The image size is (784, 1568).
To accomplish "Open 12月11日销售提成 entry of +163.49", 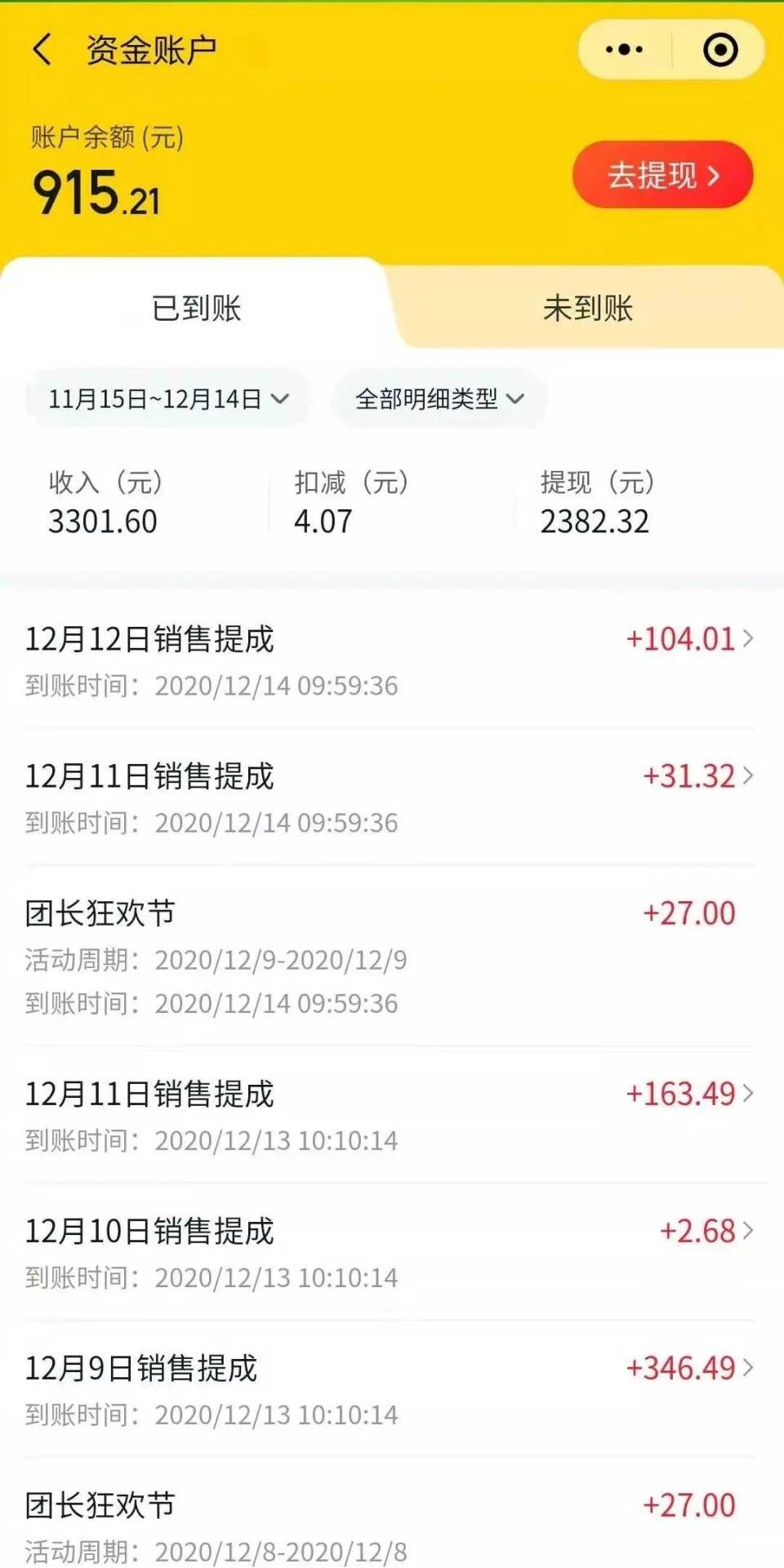I will pyautogui.click(x=390, y=1114).
